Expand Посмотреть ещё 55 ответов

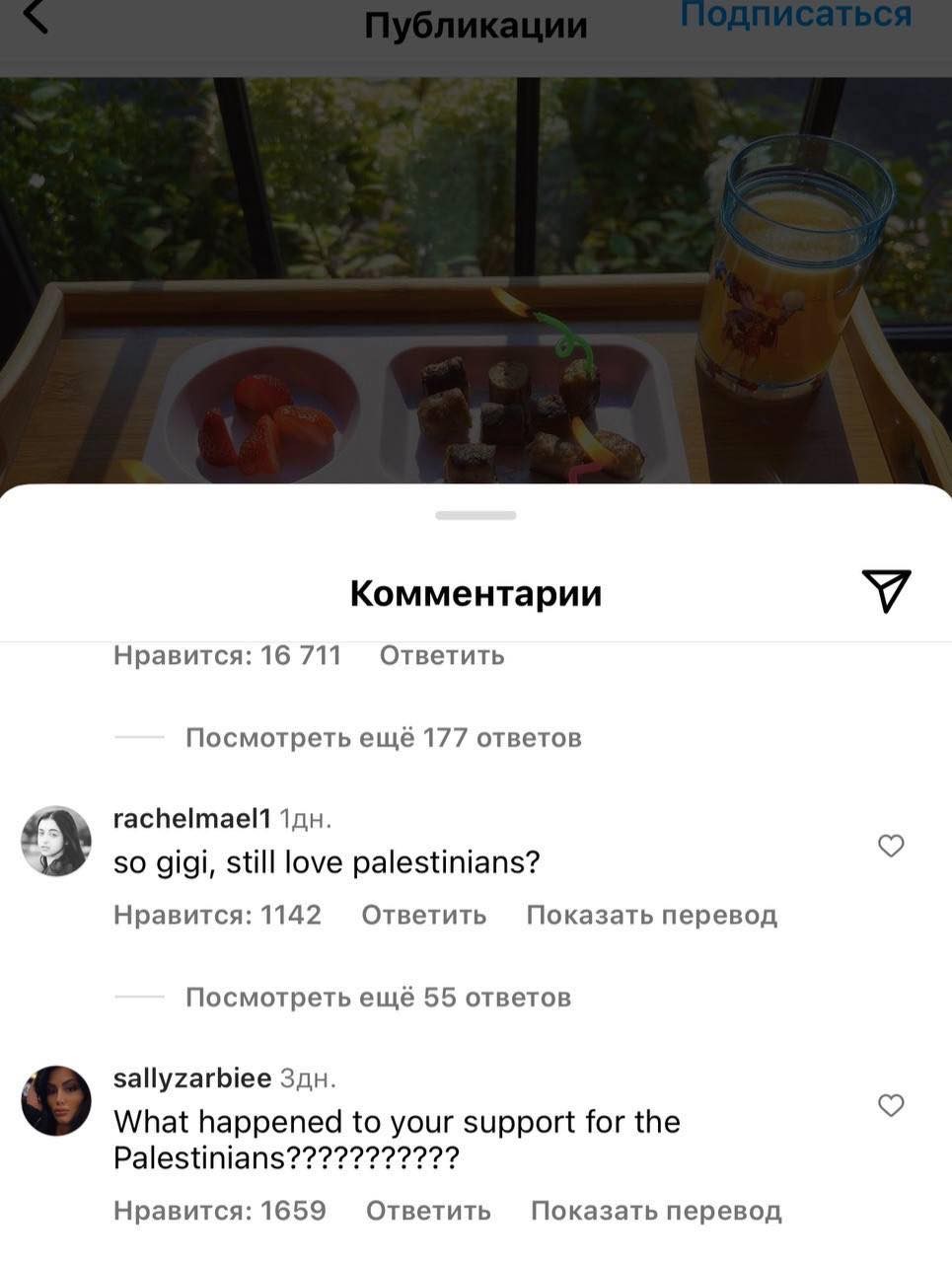[x=378, y=998]
